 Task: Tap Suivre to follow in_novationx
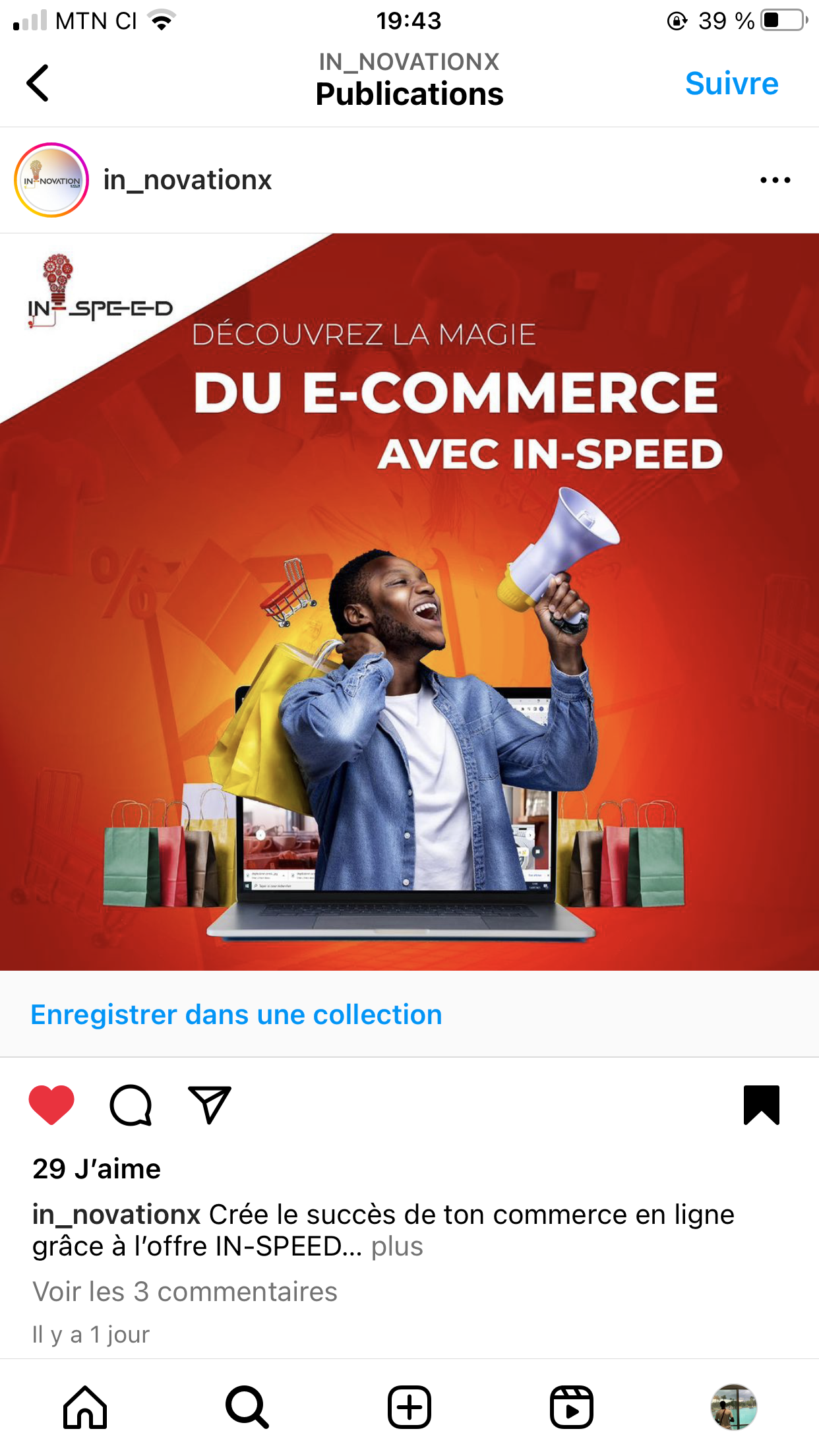(732, 84)
